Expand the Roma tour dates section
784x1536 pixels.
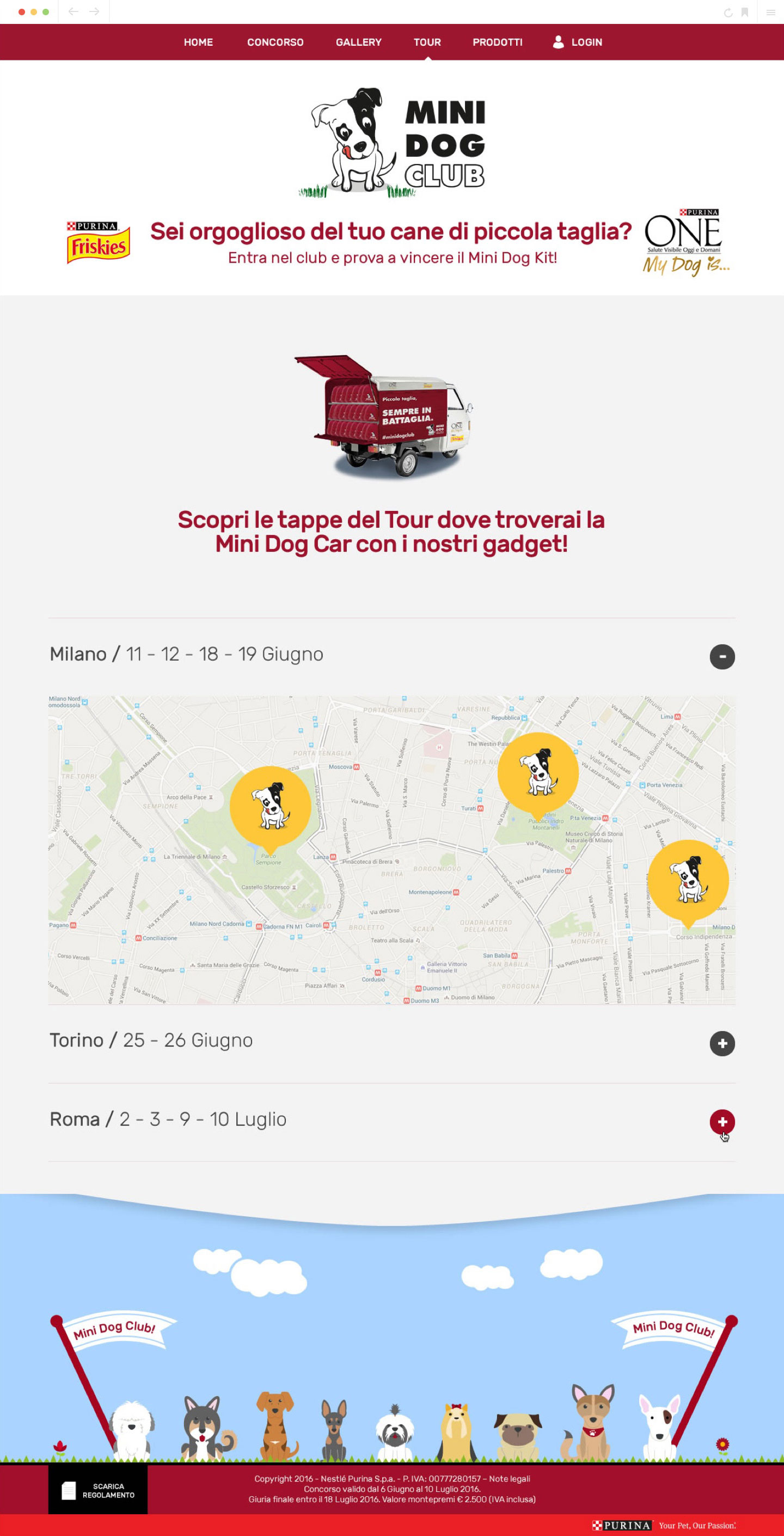tap(721, 1121)
